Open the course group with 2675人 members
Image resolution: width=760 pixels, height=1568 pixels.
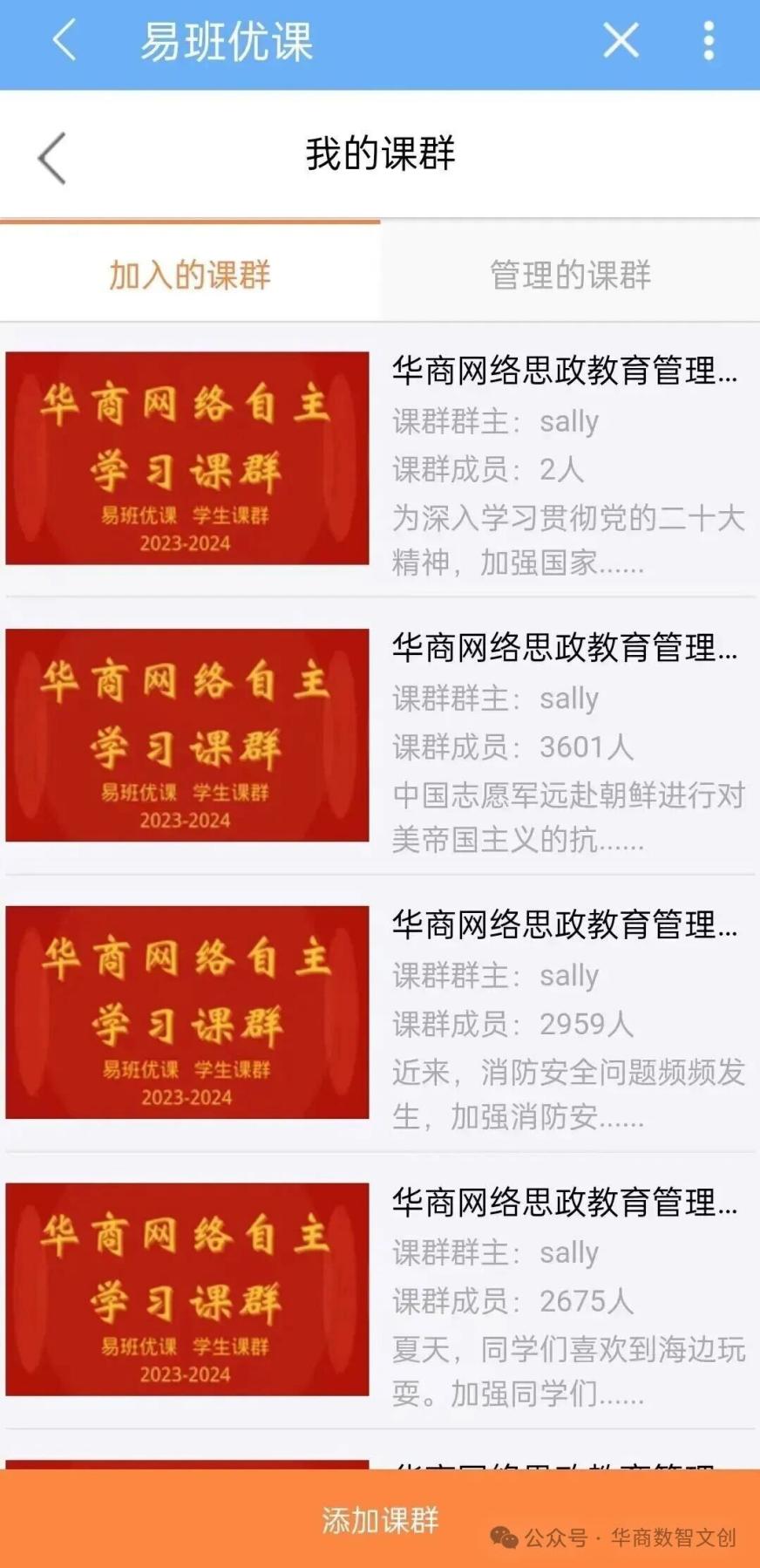[x=380, y=1291]
